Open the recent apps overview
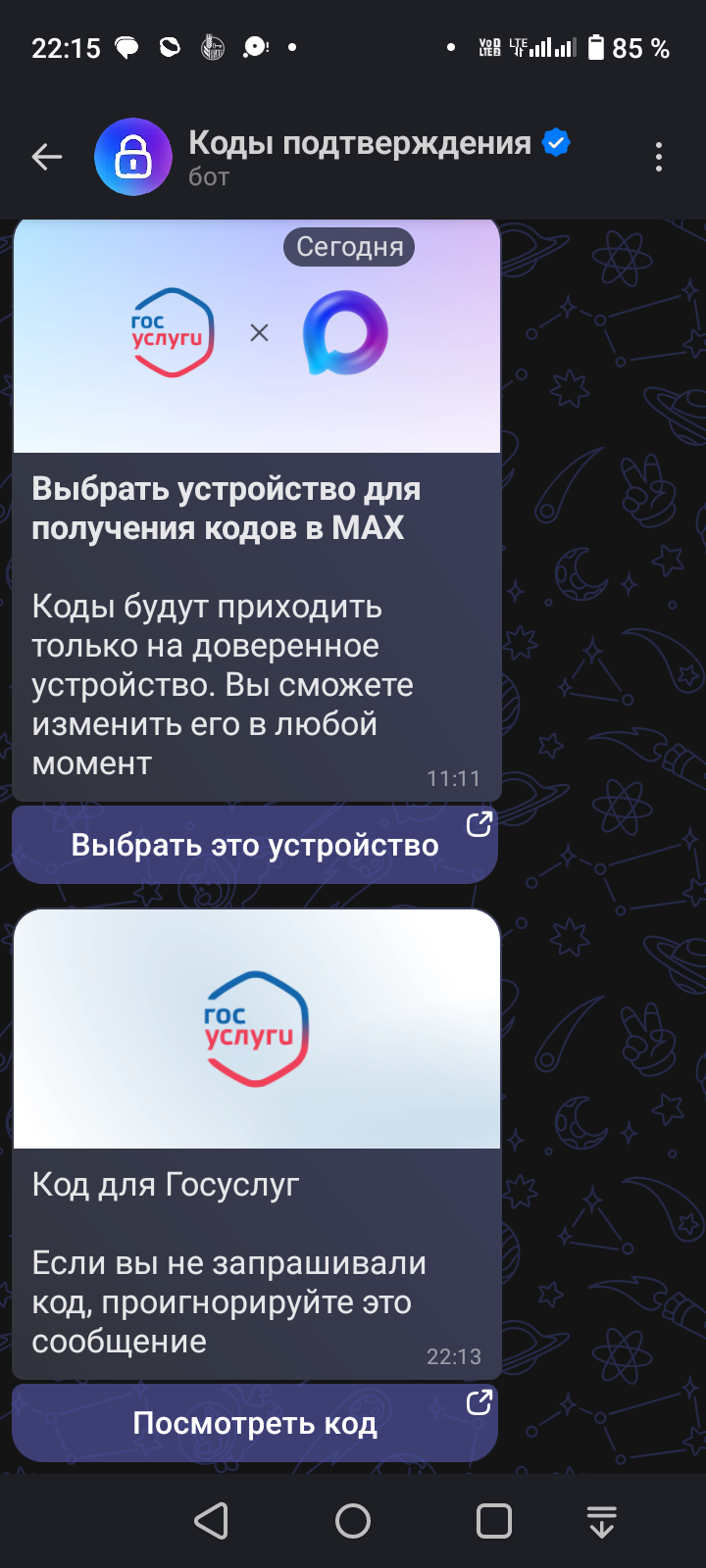Screen dimensions: 706x1568 click(494, 1521)
